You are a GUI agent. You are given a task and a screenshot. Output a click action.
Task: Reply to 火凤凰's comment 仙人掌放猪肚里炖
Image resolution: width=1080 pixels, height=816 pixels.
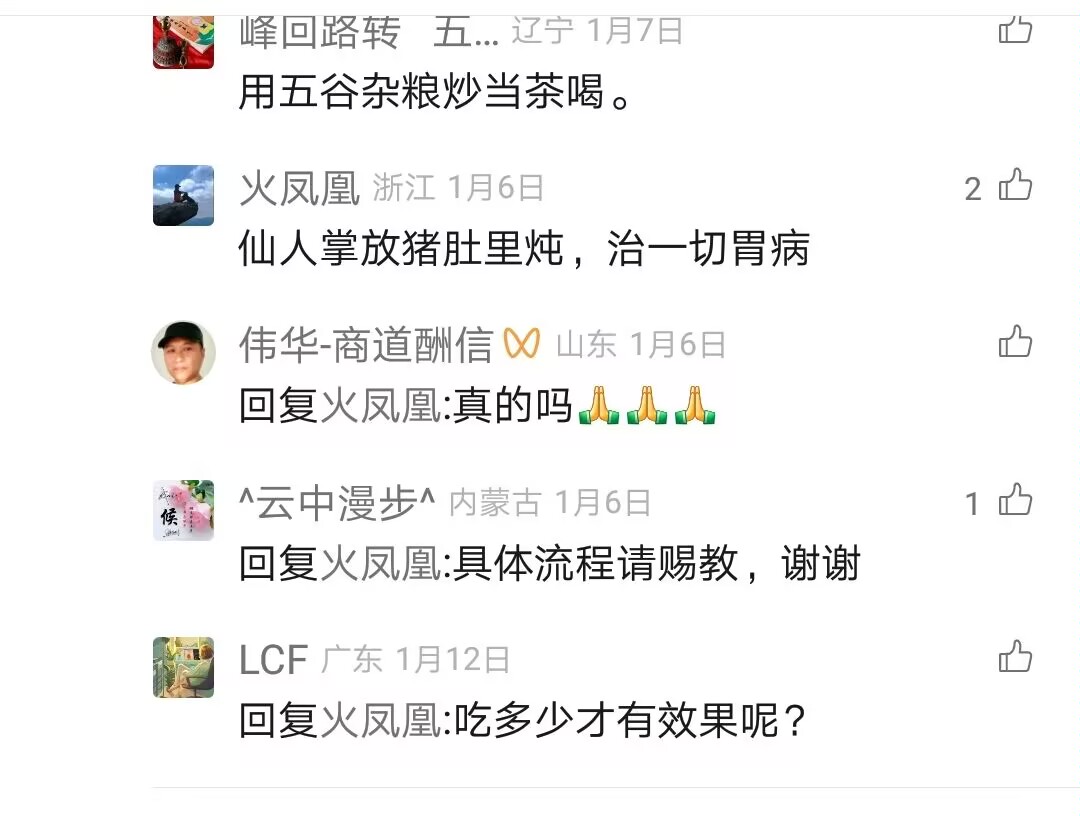pyautogui.click(x=523, y=250)
